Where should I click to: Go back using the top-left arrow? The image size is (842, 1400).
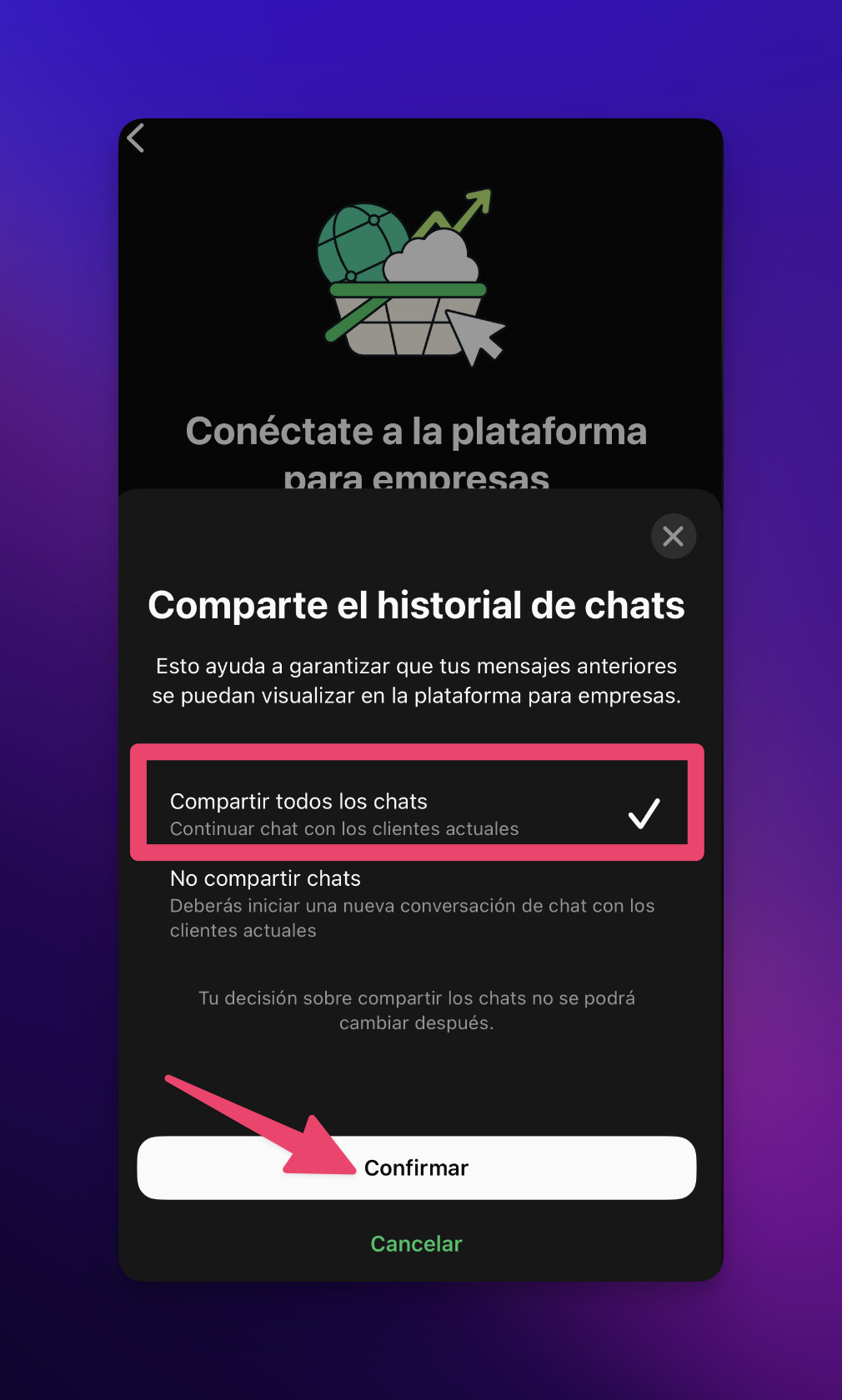click(x=136, y=138)
